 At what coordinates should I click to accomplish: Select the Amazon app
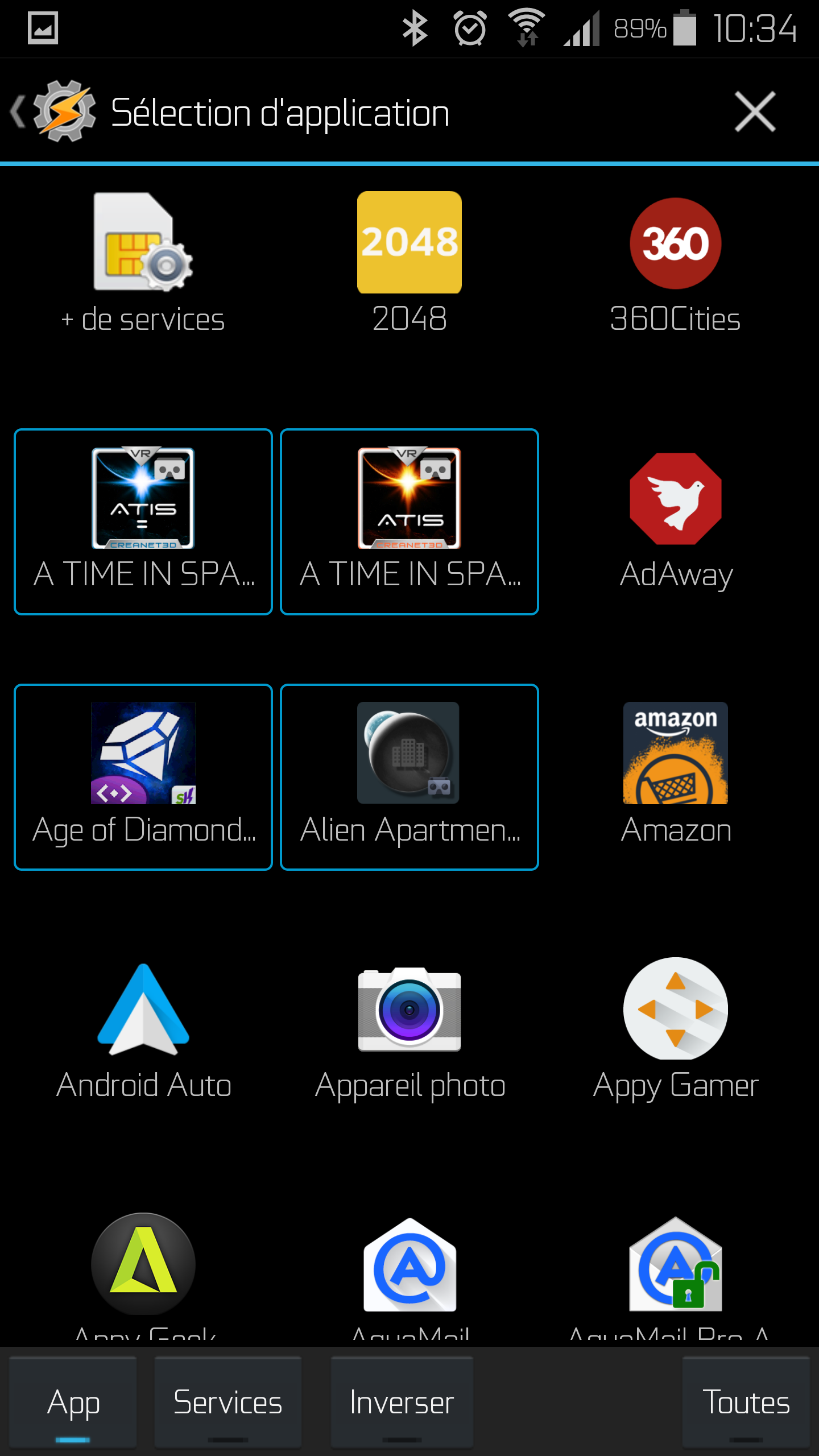pyautogui.click(x=675, y=776)
